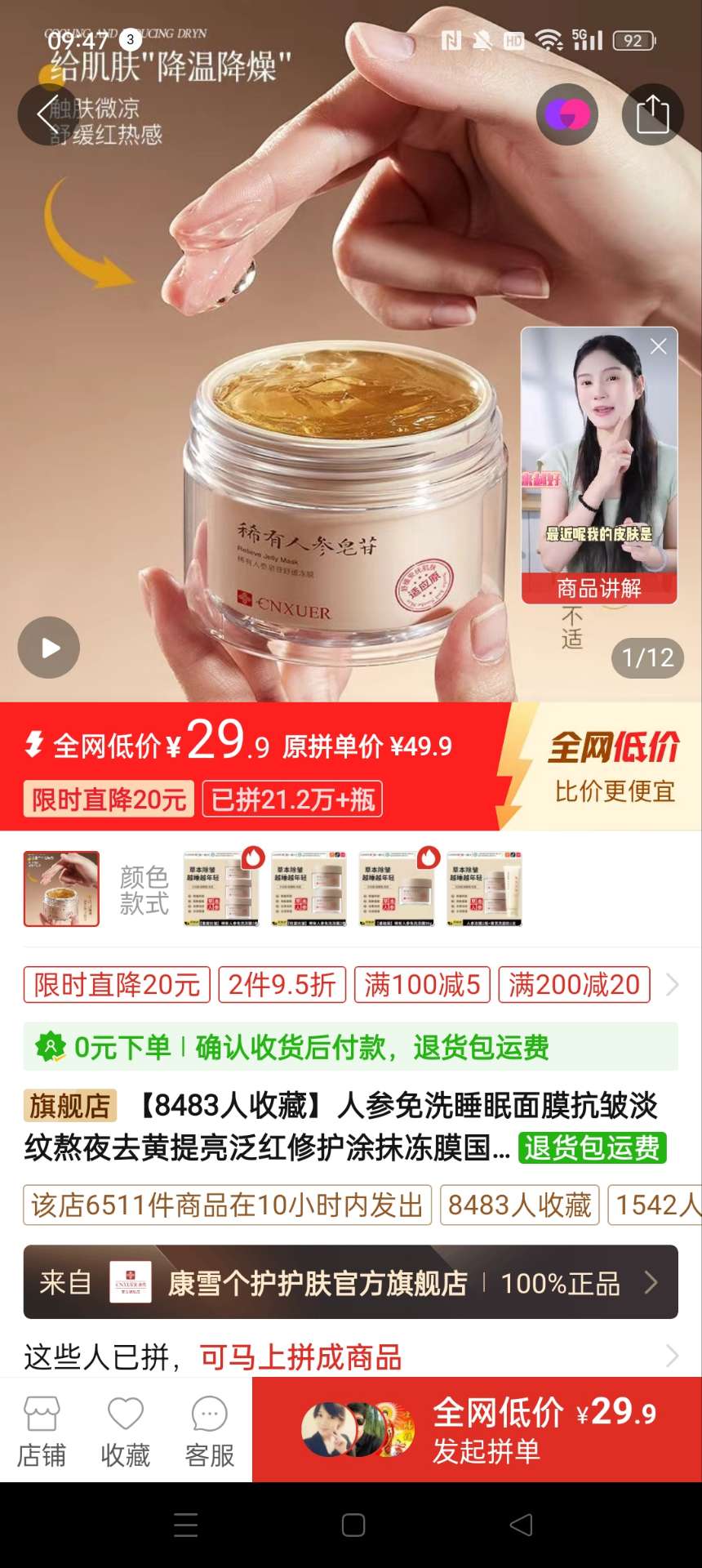This screenshot has width=702, height=1568.
Task: Add product to 收藏 favorites
Action: pyautogui.click(x=125, y=1430)
